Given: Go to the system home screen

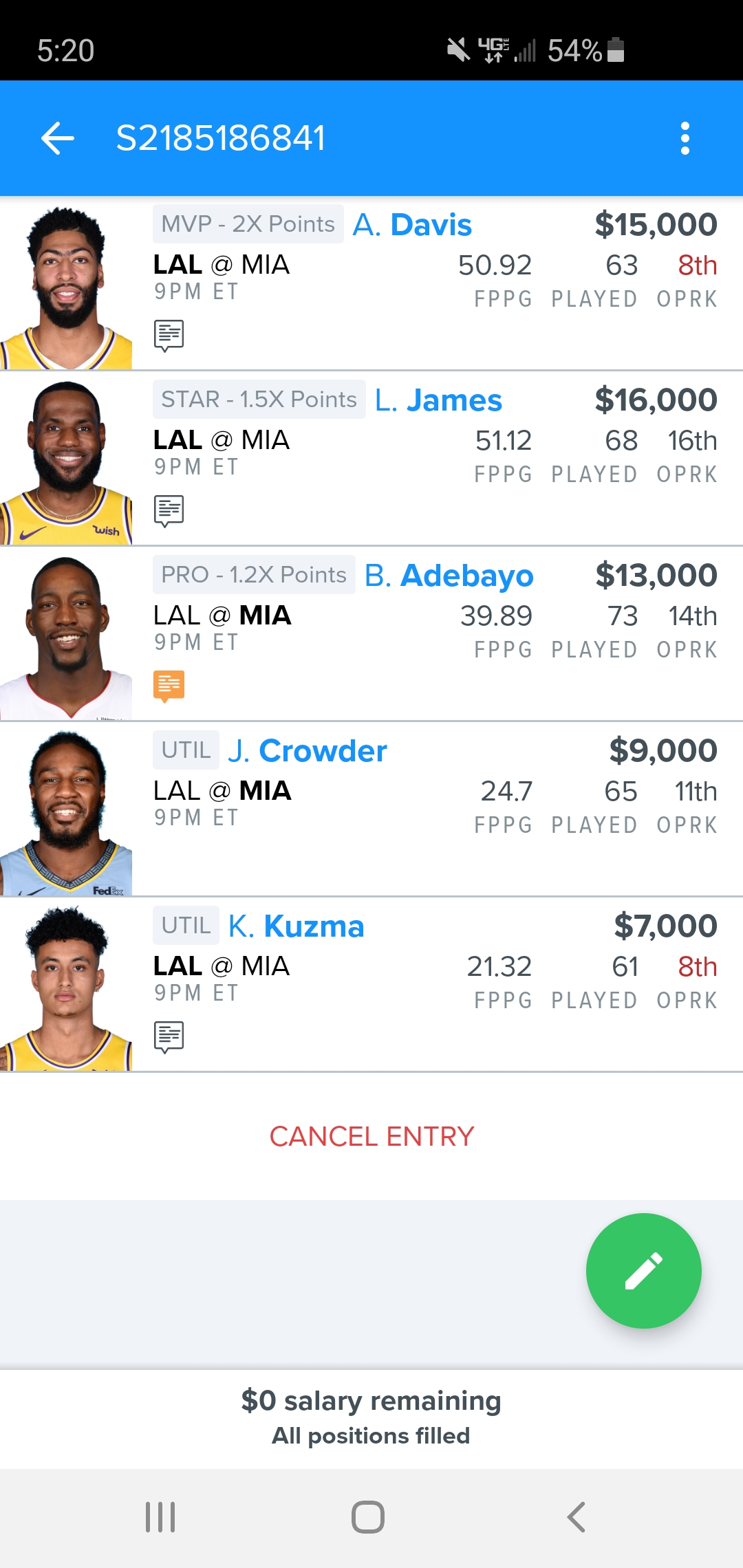Looking at the screenshot, I should pyautogui.click(x=368, y=1516).
